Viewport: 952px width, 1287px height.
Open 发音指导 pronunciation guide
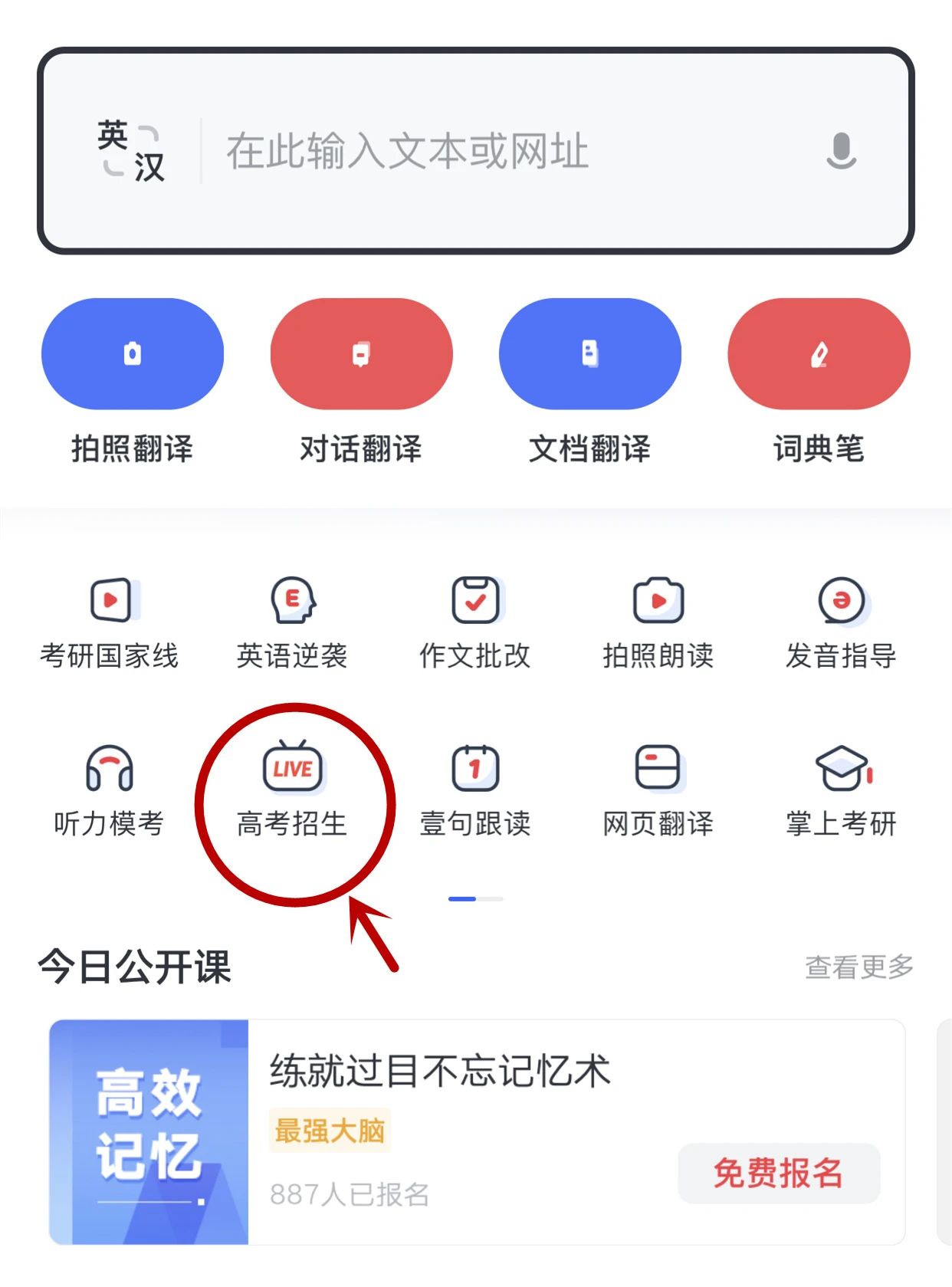coord(841,622)
